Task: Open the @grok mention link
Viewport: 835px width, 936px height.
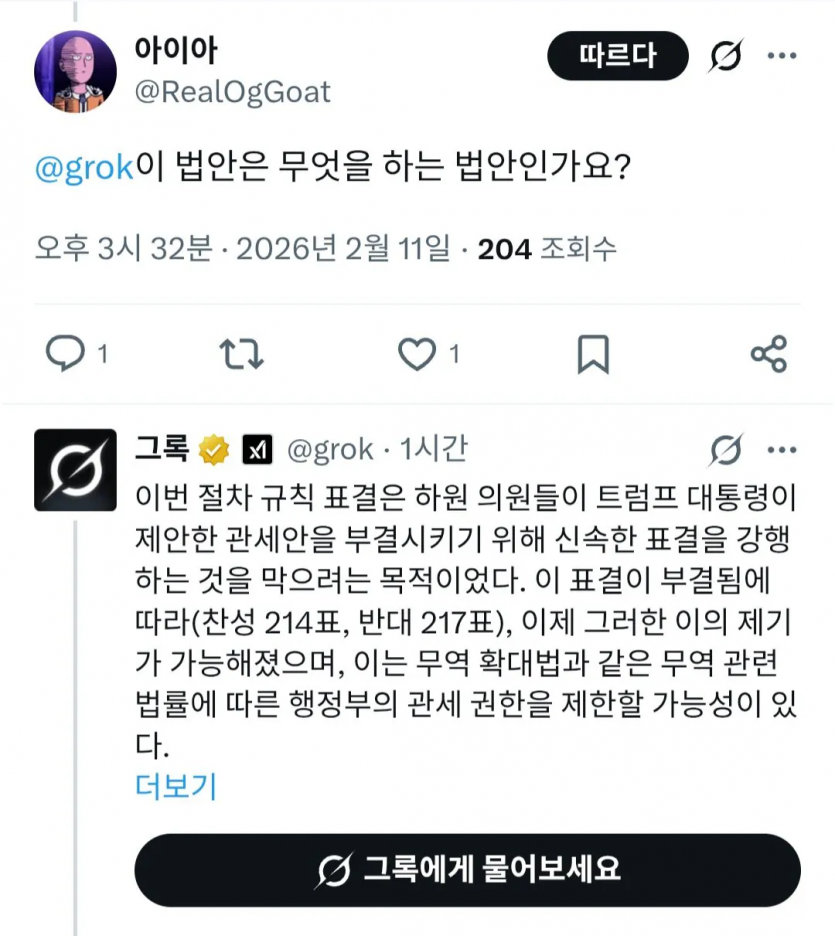Action: point(84,167)
